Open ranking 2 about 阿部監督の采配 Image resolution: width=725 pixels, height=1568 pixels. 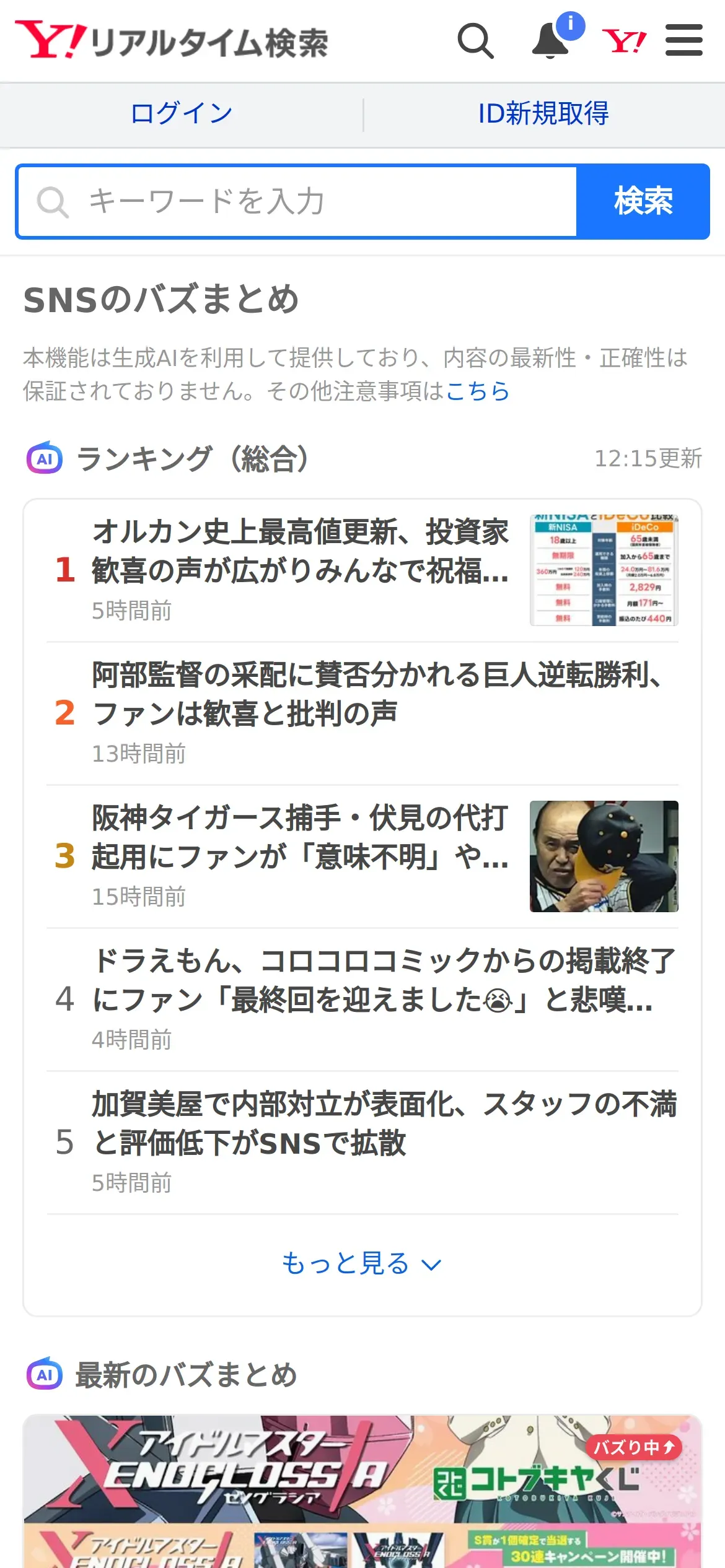pyautogui.click(x=362, y=713)
